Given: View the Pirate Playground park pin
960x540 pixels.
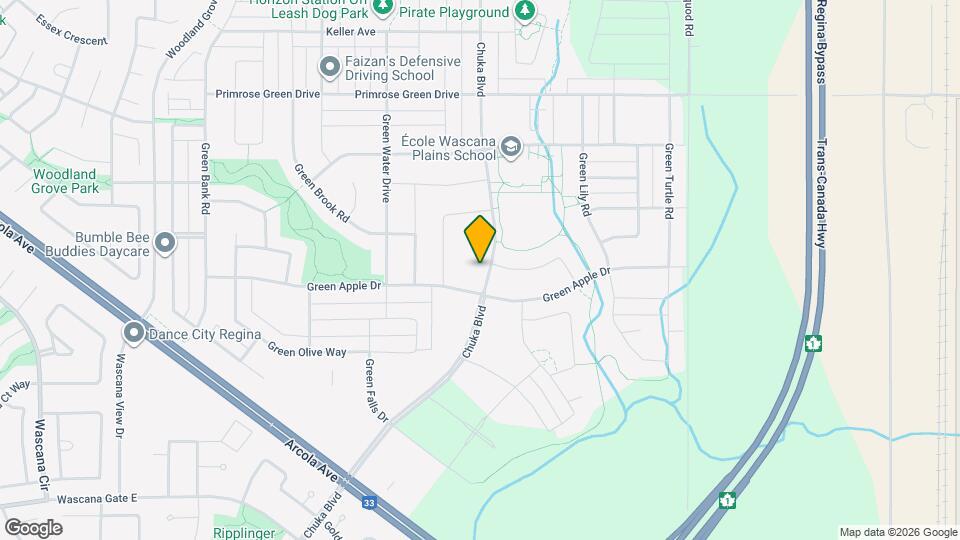Looking at the screenshot, I should [525, 11].
